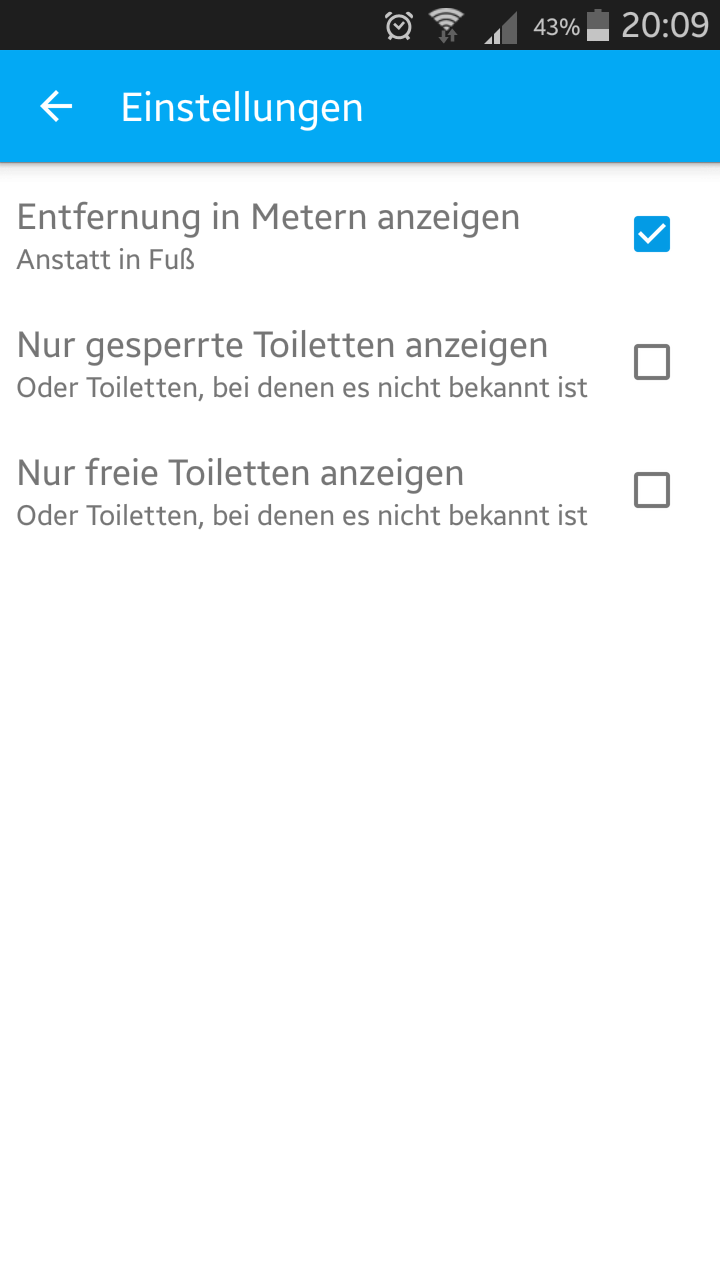Enable Nur gesperrte Toiletten anzeigen

click(x=652, y=362)
